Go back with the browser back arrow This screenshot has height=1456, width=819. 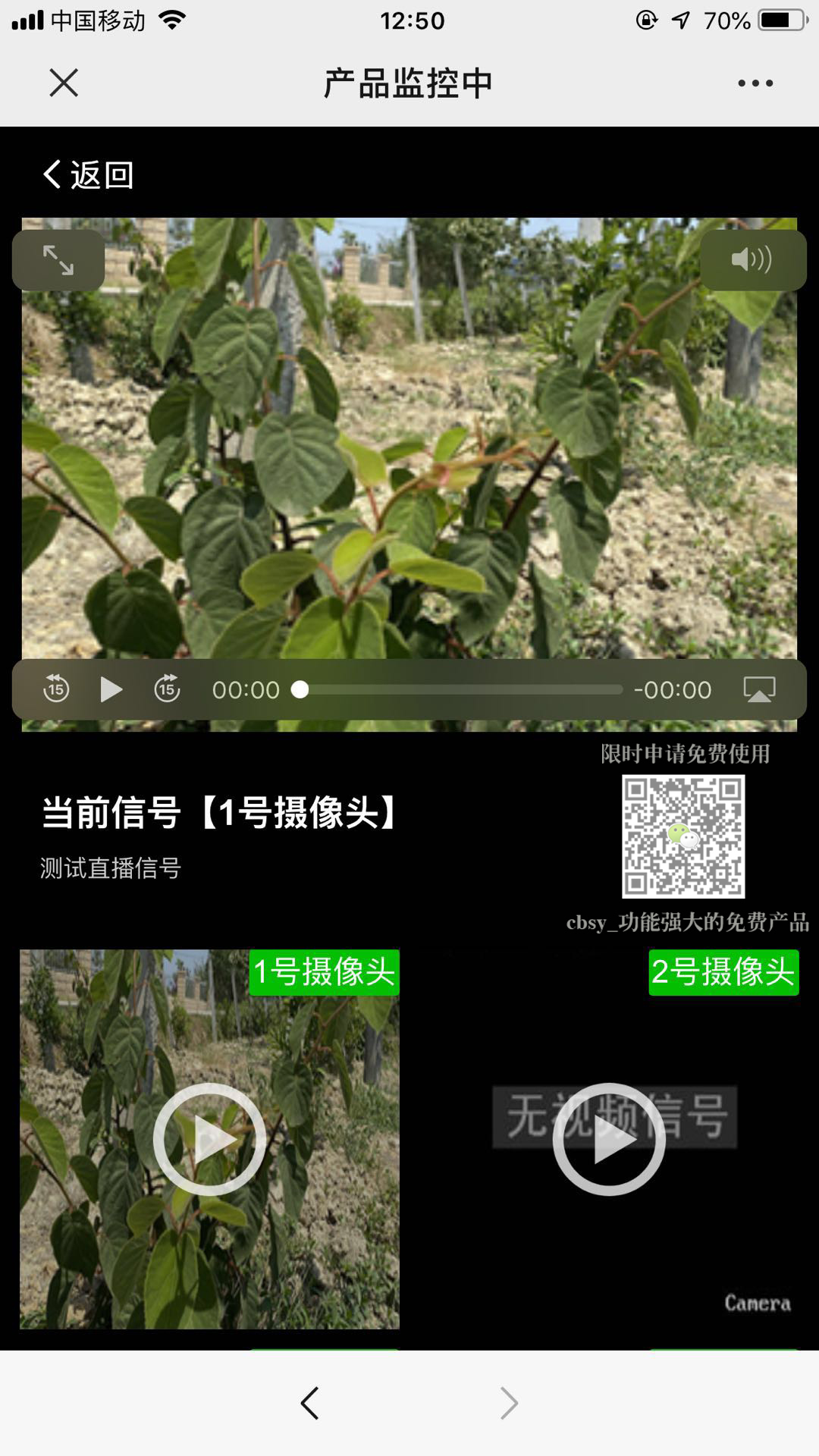(x=309, y=1403)
